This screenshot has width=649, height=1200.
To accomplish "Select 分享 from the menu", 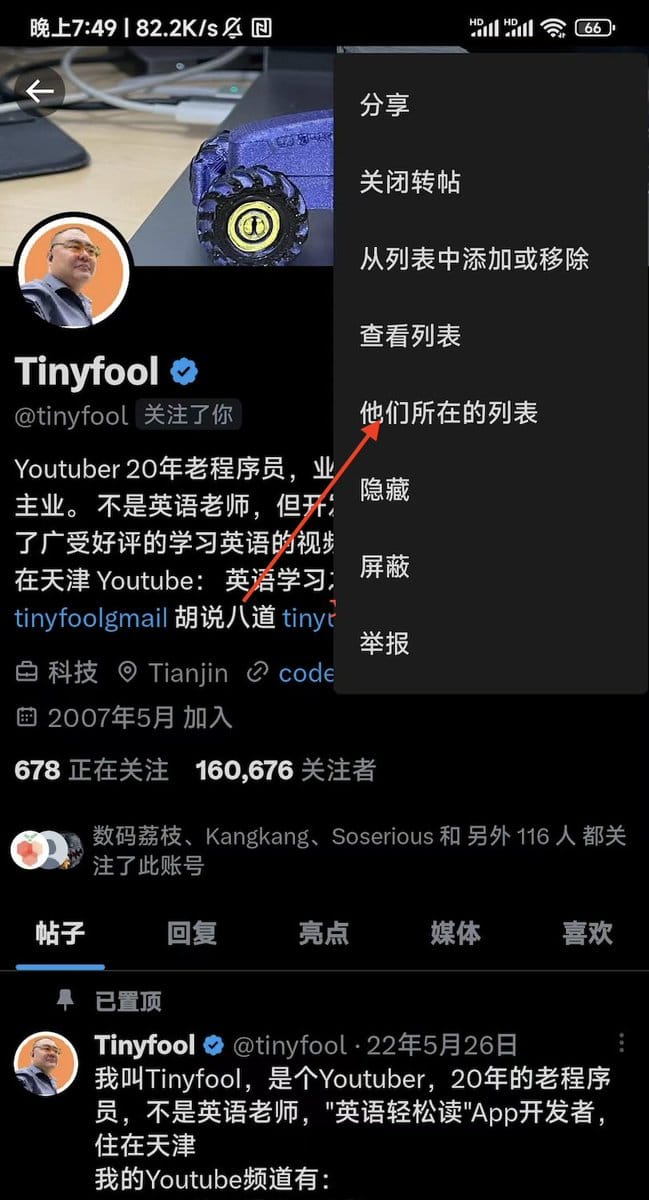I will (x=385, y=105).
